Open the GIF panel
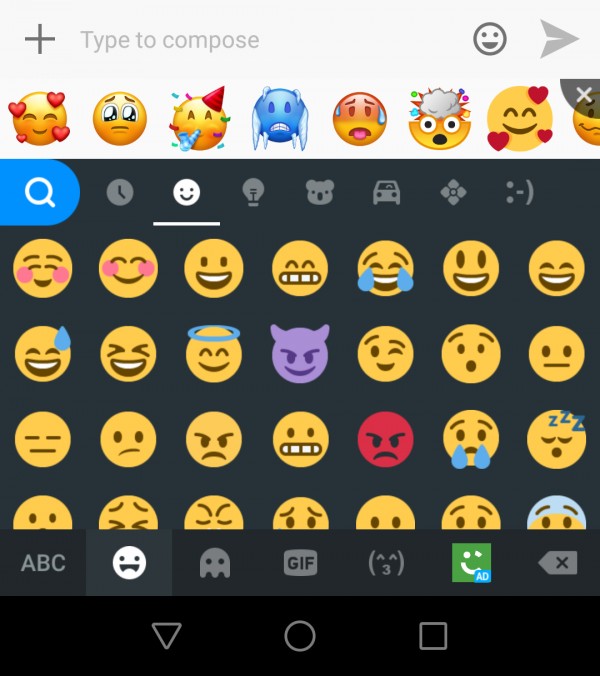 pos(300,563)
